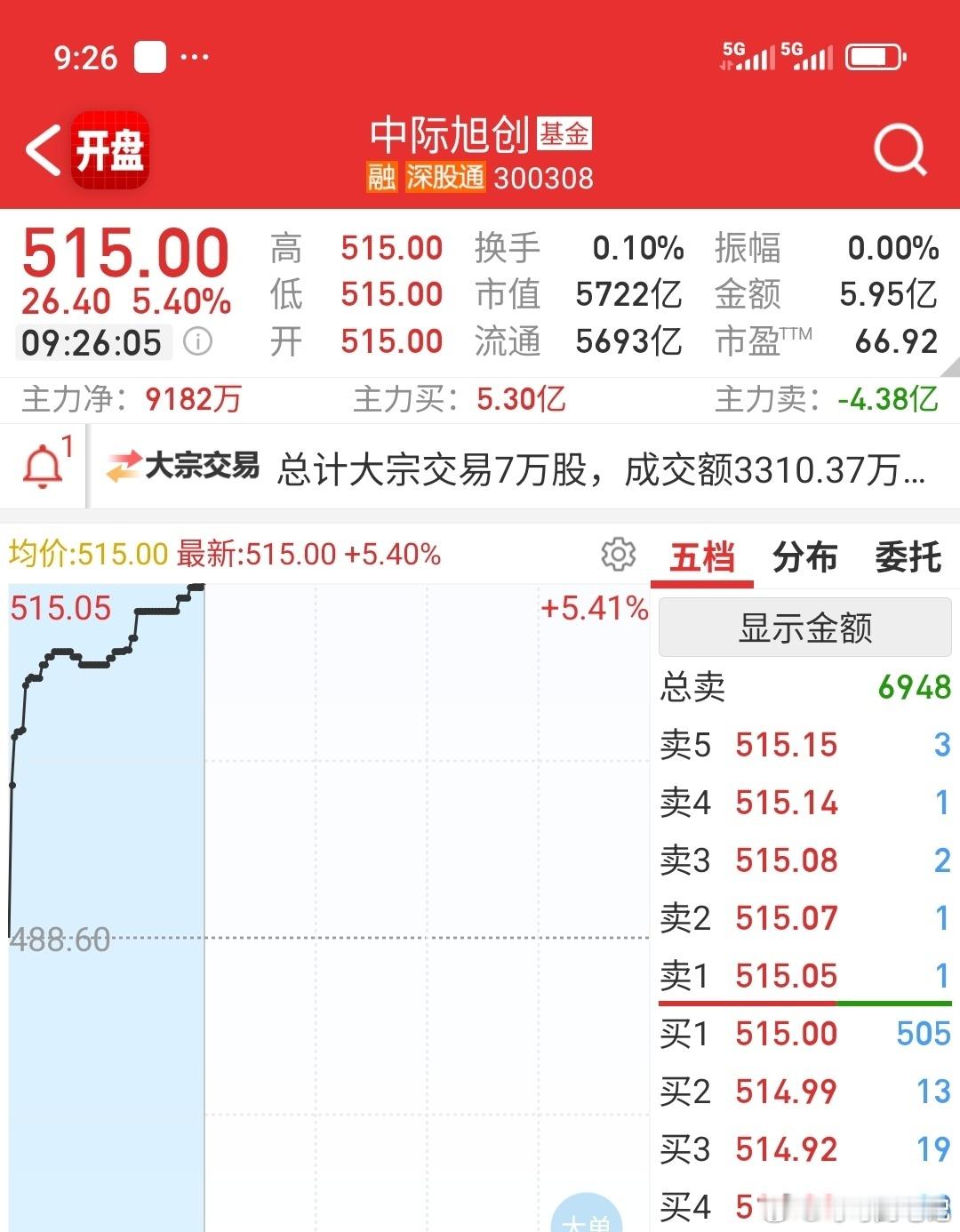Switch to the 委托 tab

tap(908, 557)
